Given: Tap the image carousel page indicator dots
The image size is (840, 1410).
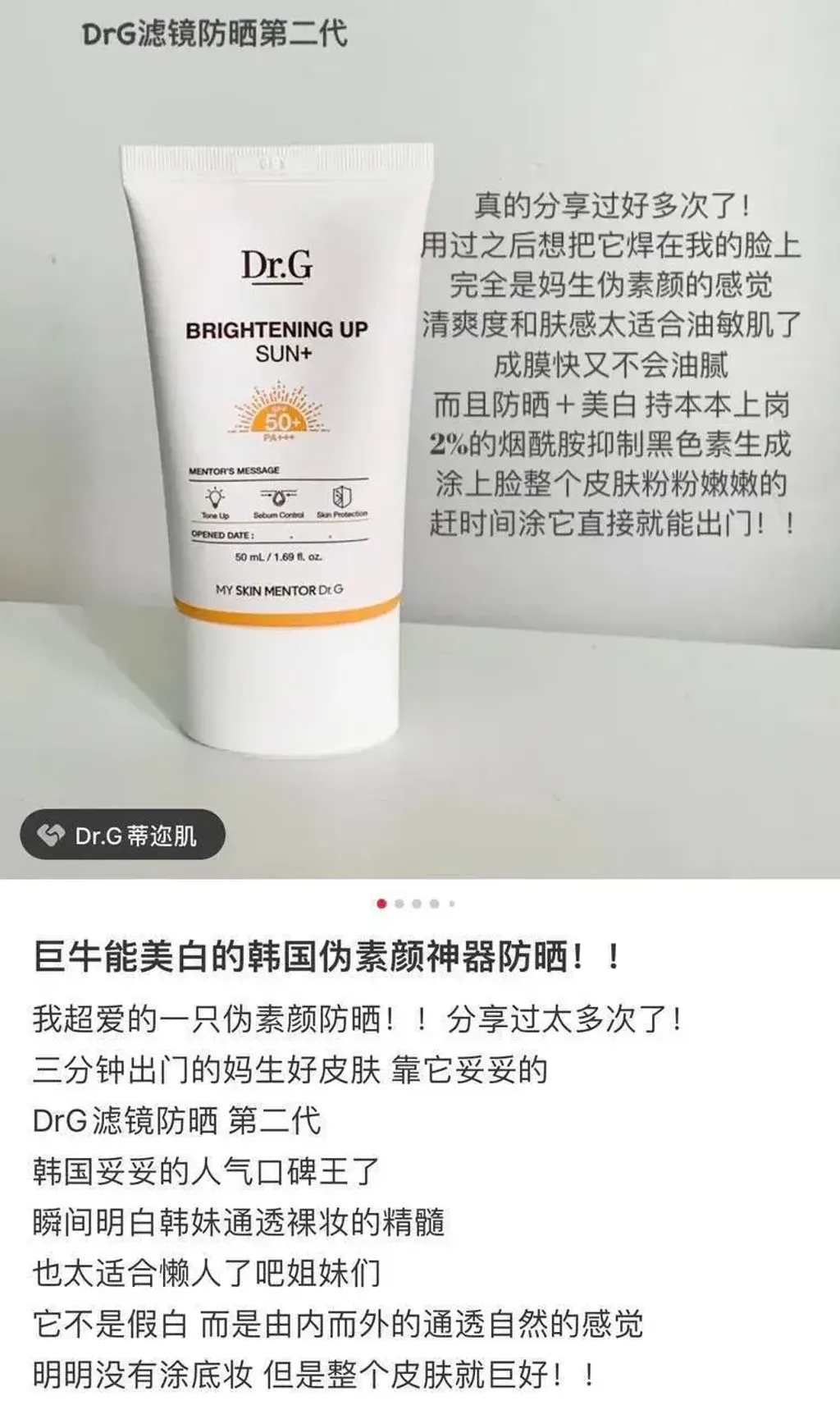Looking at the screenshot, I should click(x=416, y=904).
